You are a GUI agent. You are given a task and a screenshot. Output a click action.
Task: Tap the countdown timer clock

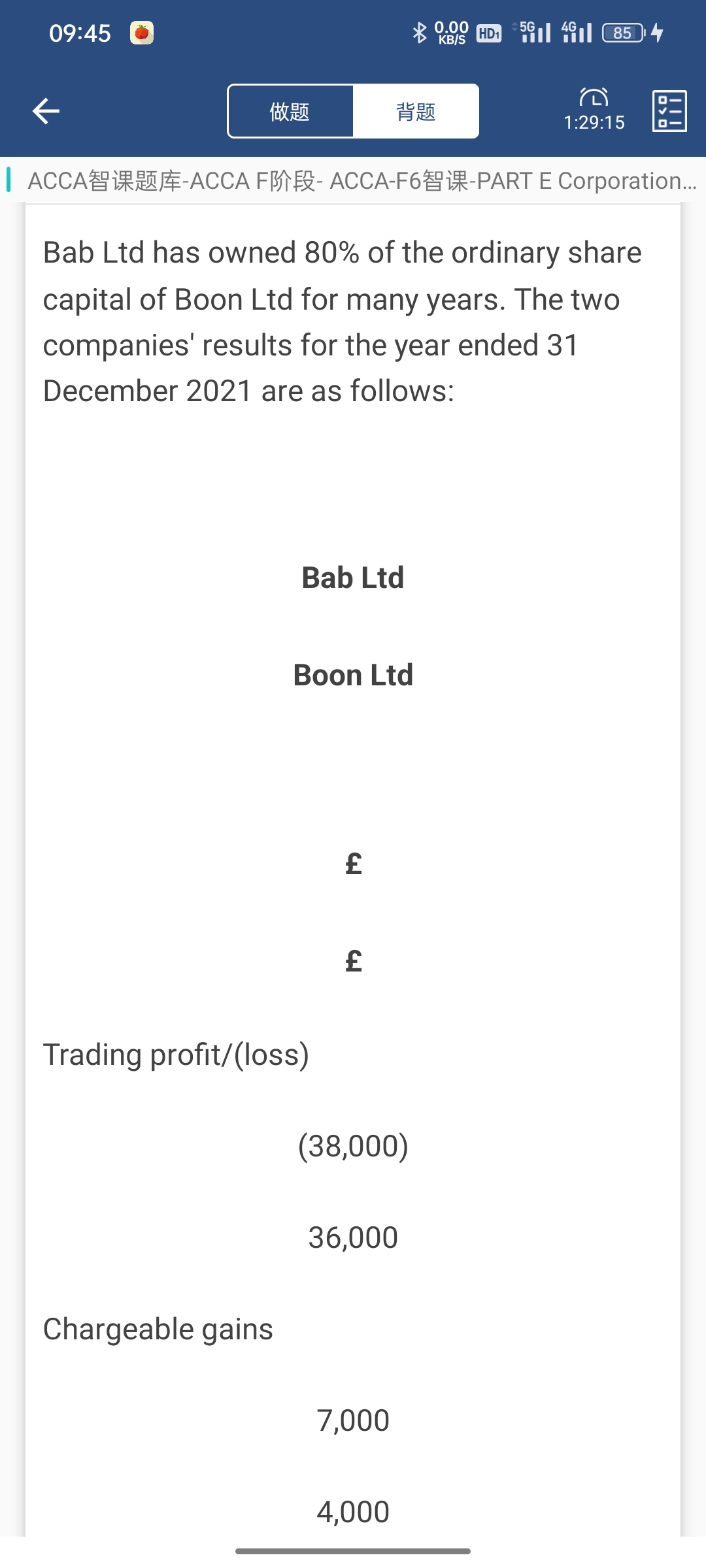pos(594,110)
